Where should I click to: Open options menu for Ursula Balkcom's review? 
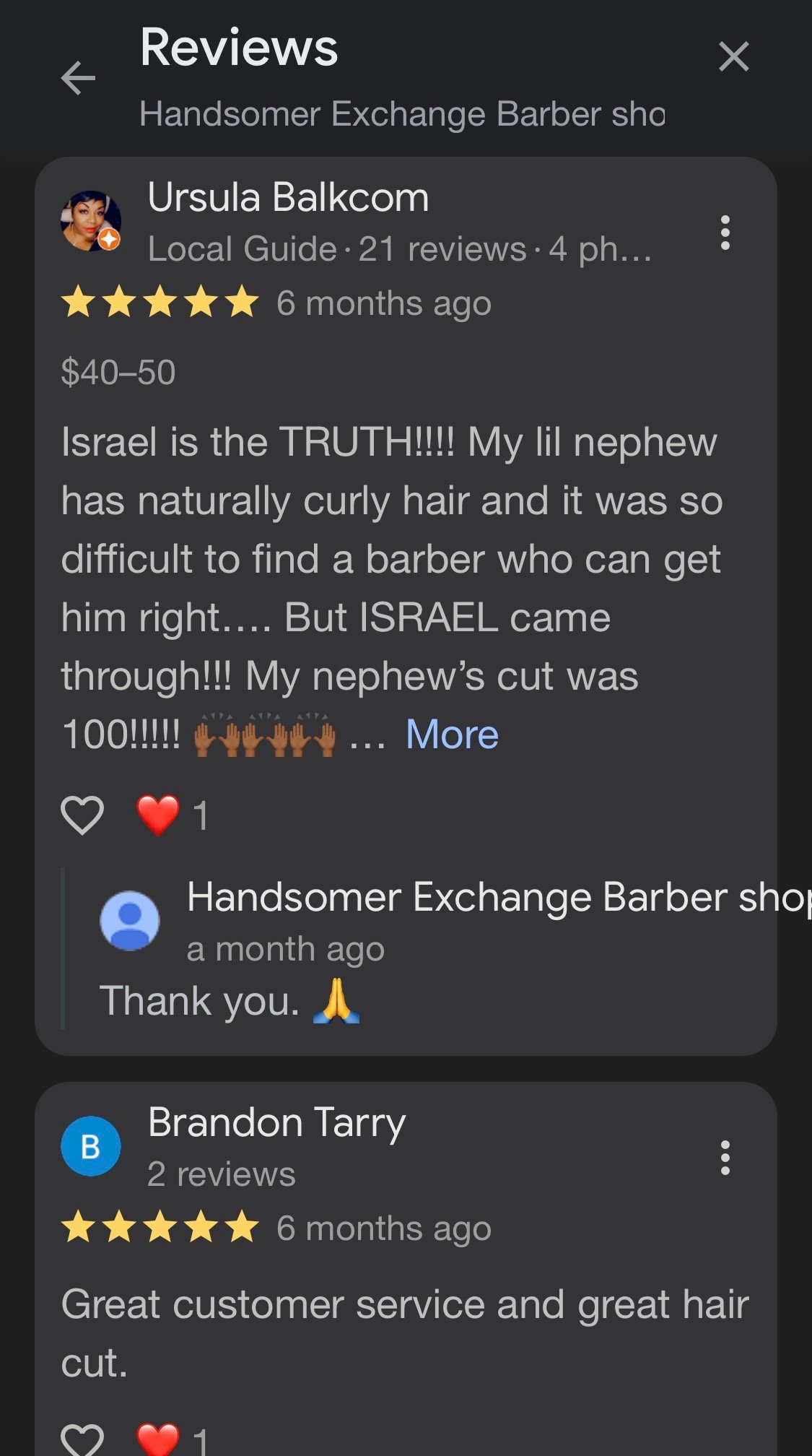pyautogui.click(x=725, y=233)
